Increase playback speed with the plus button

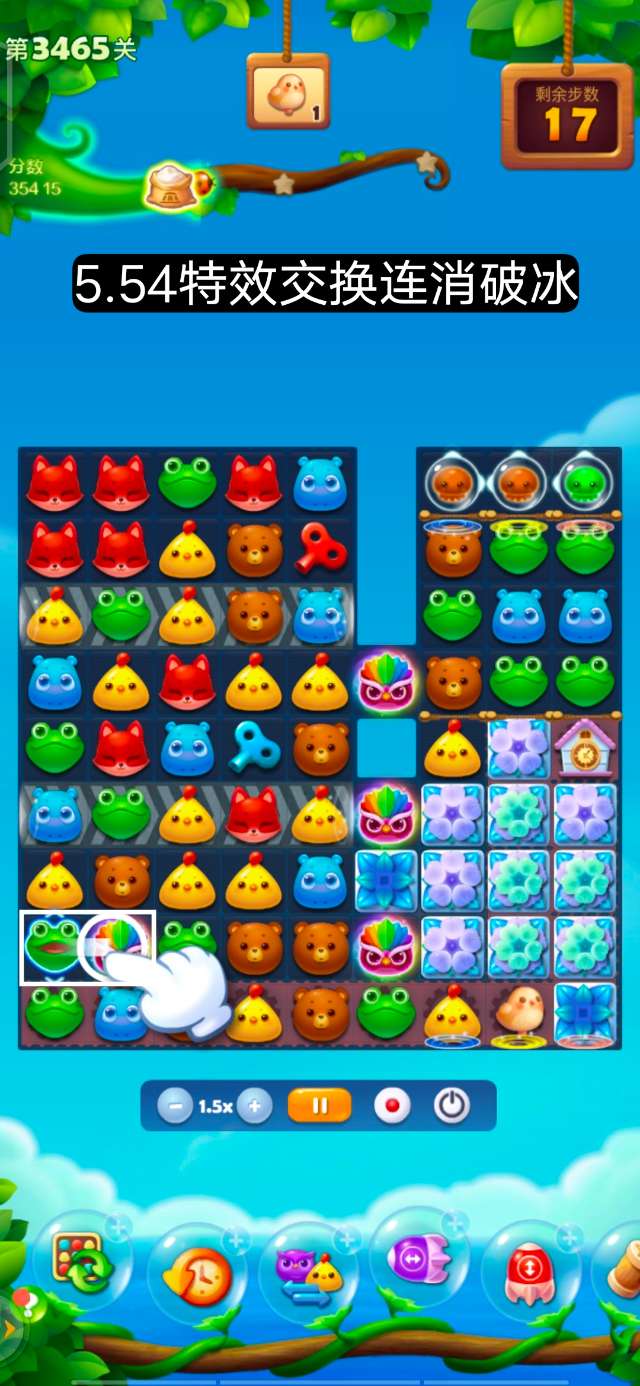tap(255, 1107)
